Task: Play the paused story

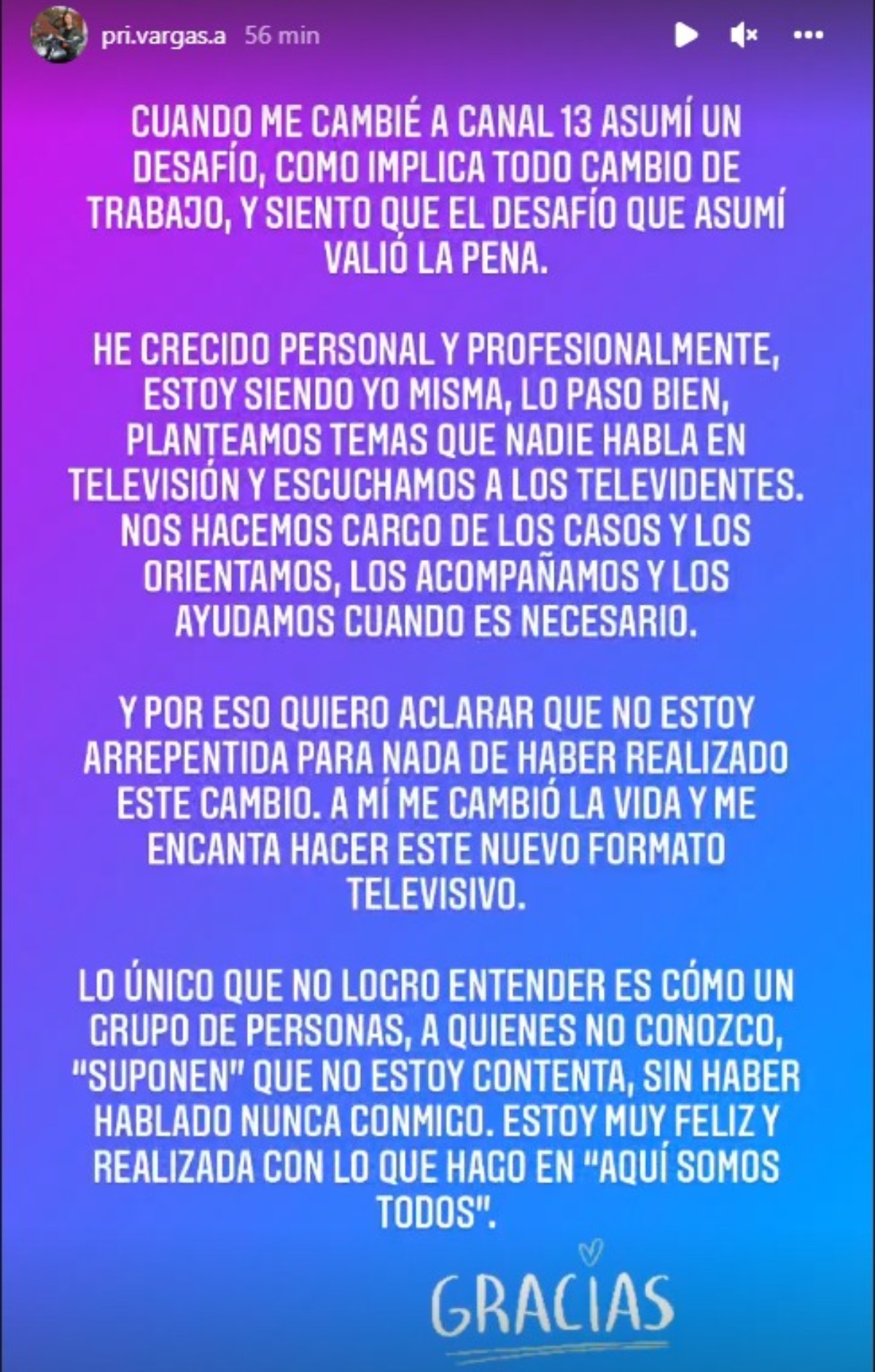Action: 685,35
